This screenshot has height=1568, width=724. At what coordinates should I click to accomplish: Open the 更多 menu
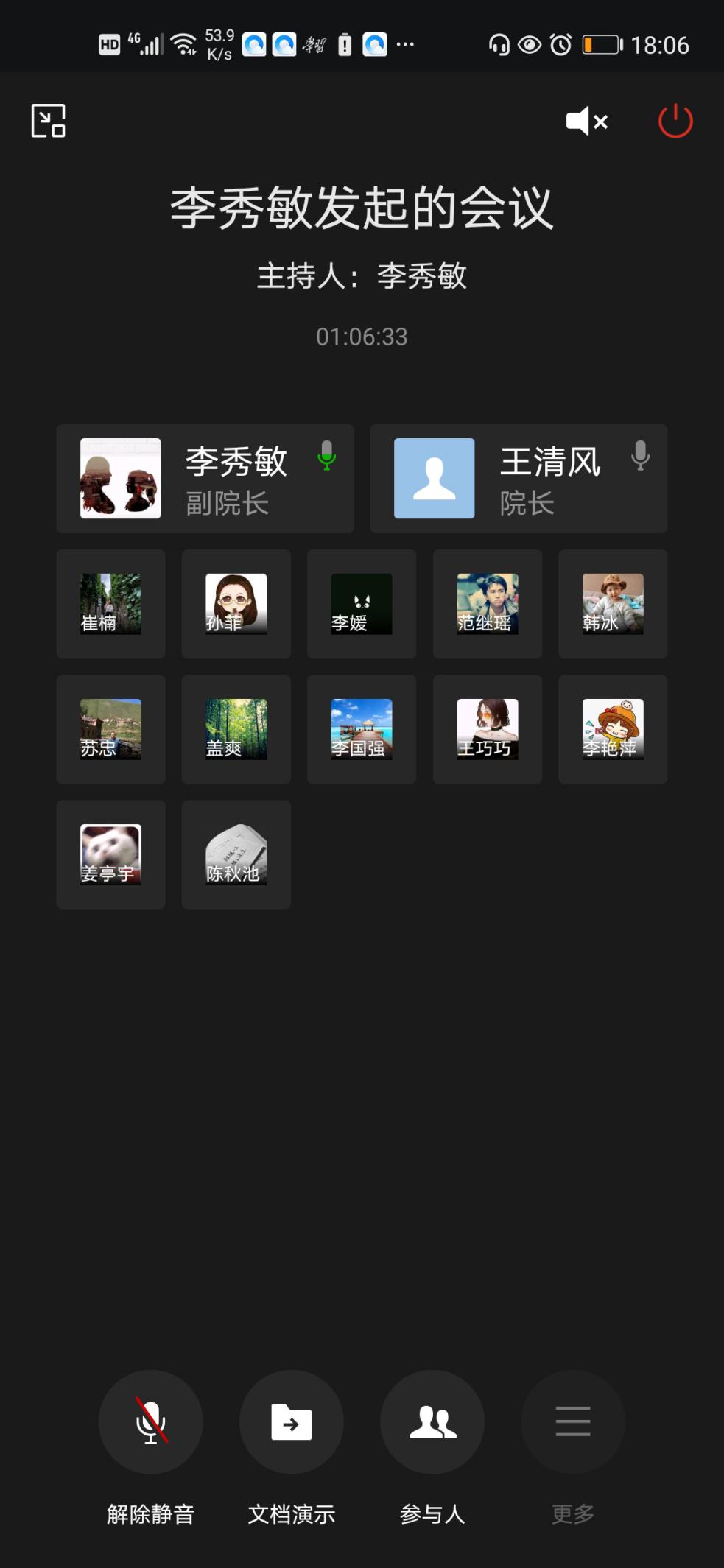pos(573,1421)
